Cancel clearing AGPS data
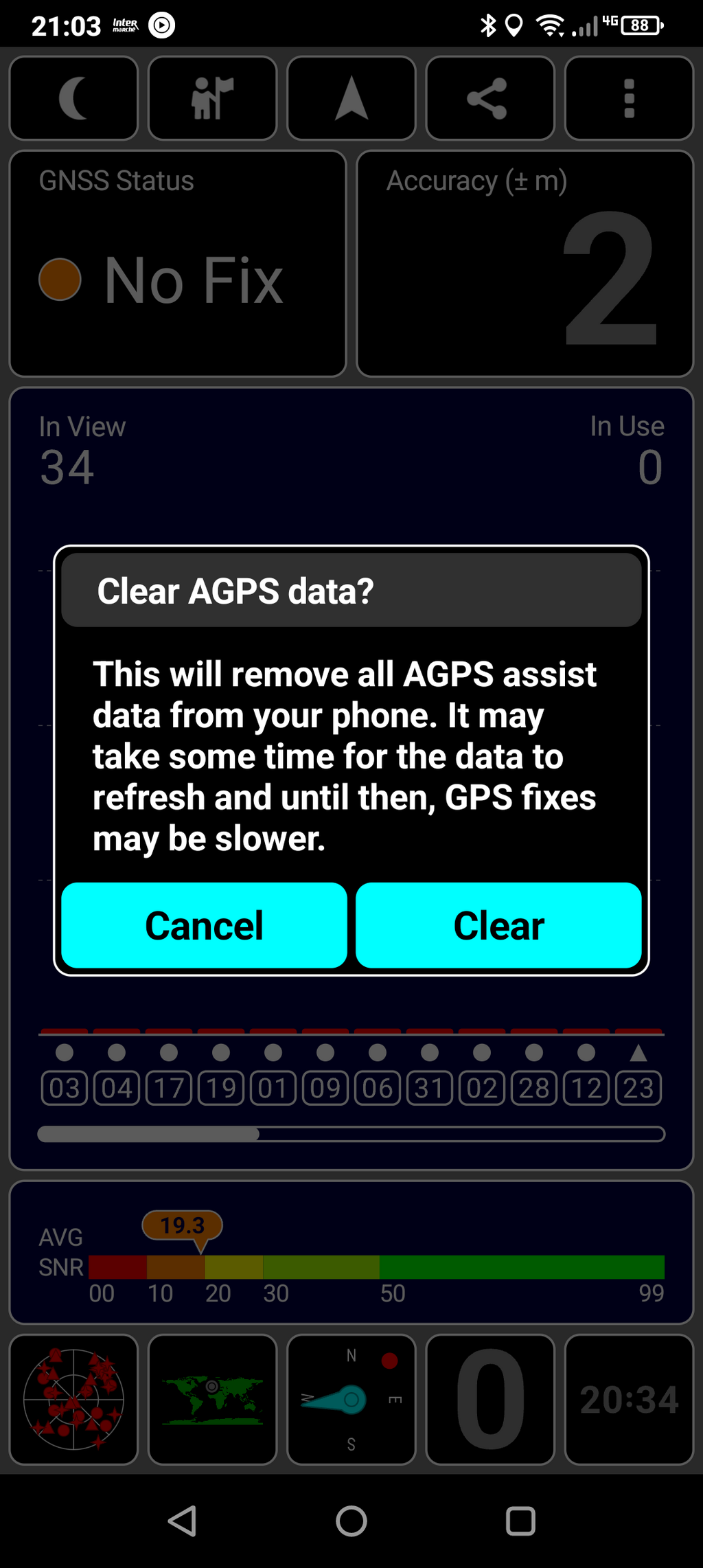The image size is (703, 1568). (x=204, y=925)
